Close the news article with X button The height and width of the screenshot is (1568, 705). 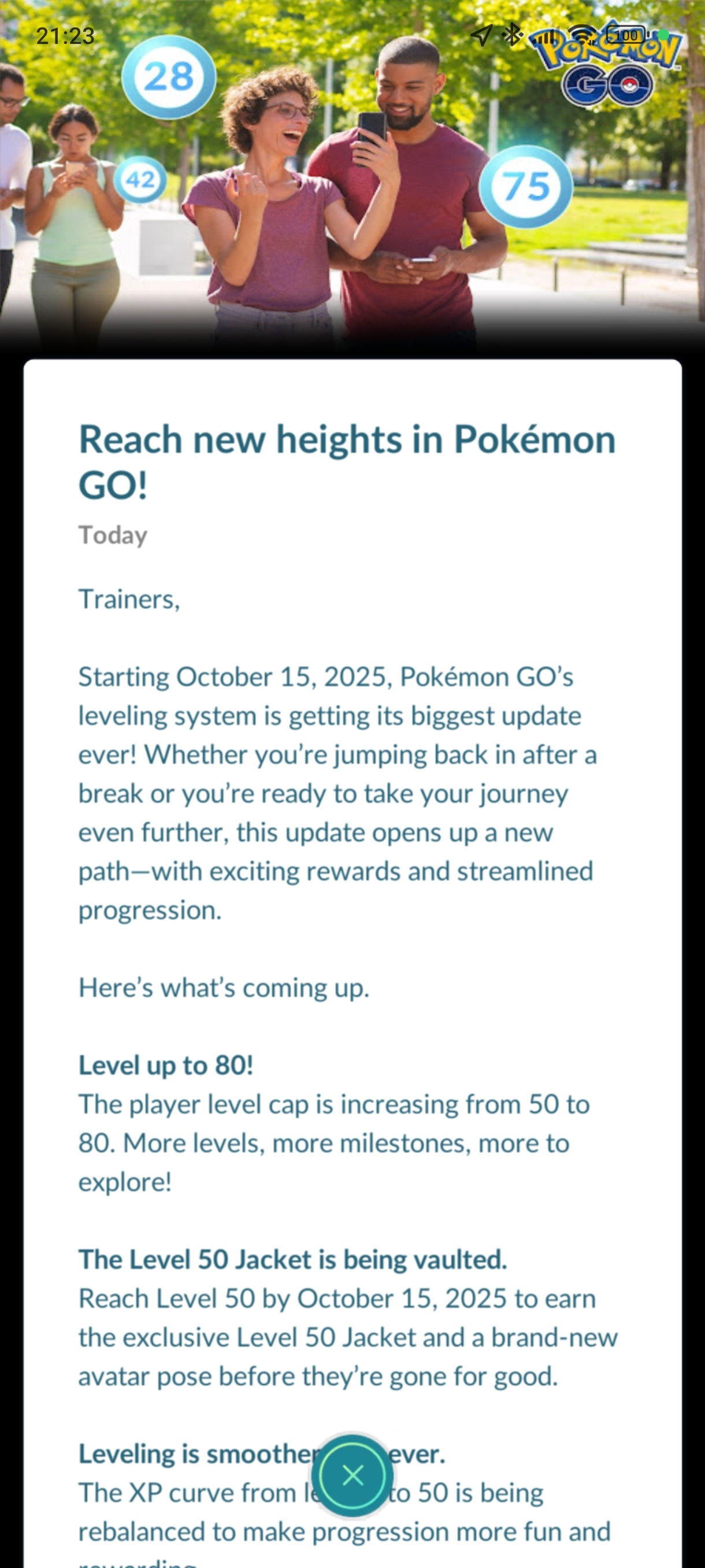tap(352, 1476)
